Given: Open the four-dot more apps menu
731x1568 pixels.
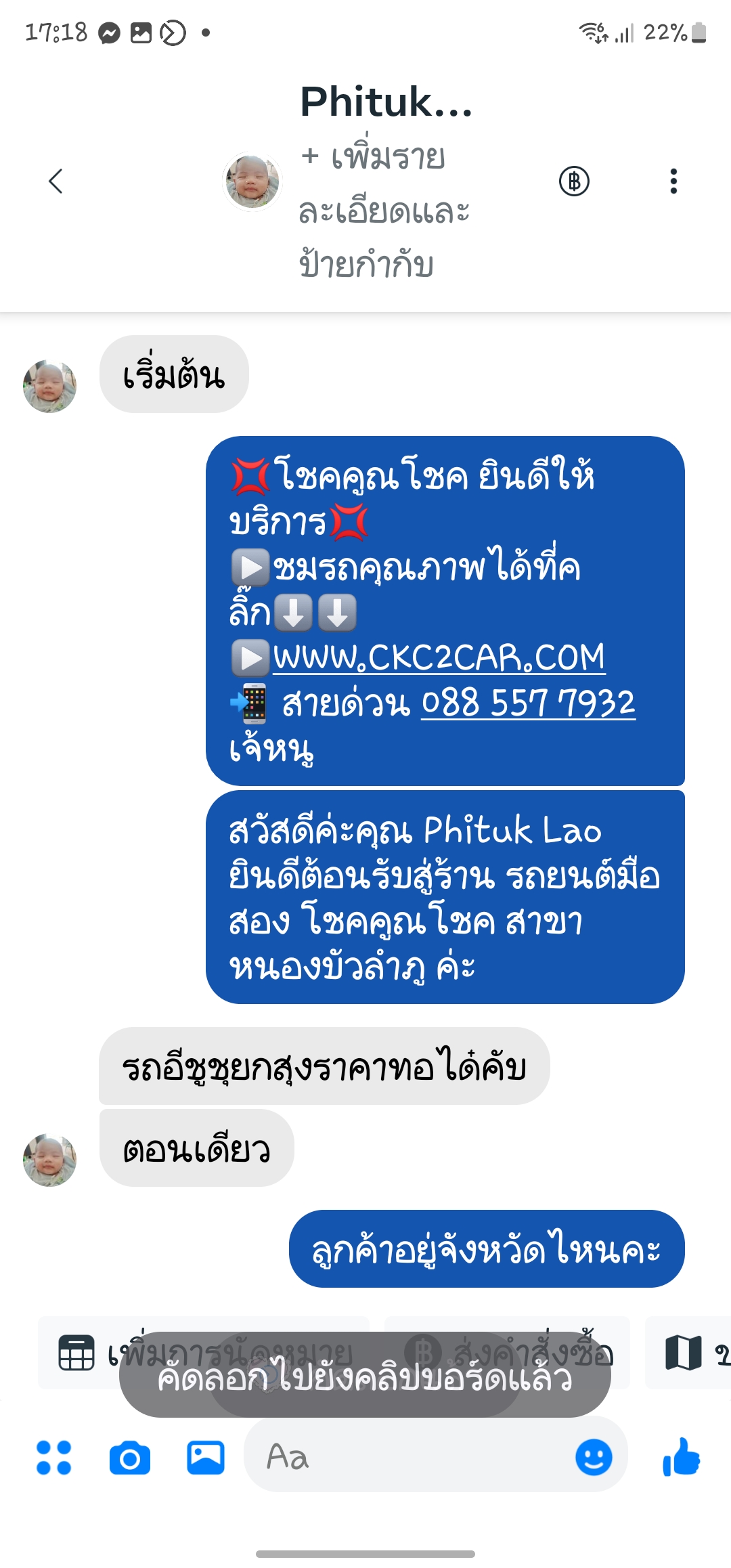Looking at the screenshot, I should 54,1458.
